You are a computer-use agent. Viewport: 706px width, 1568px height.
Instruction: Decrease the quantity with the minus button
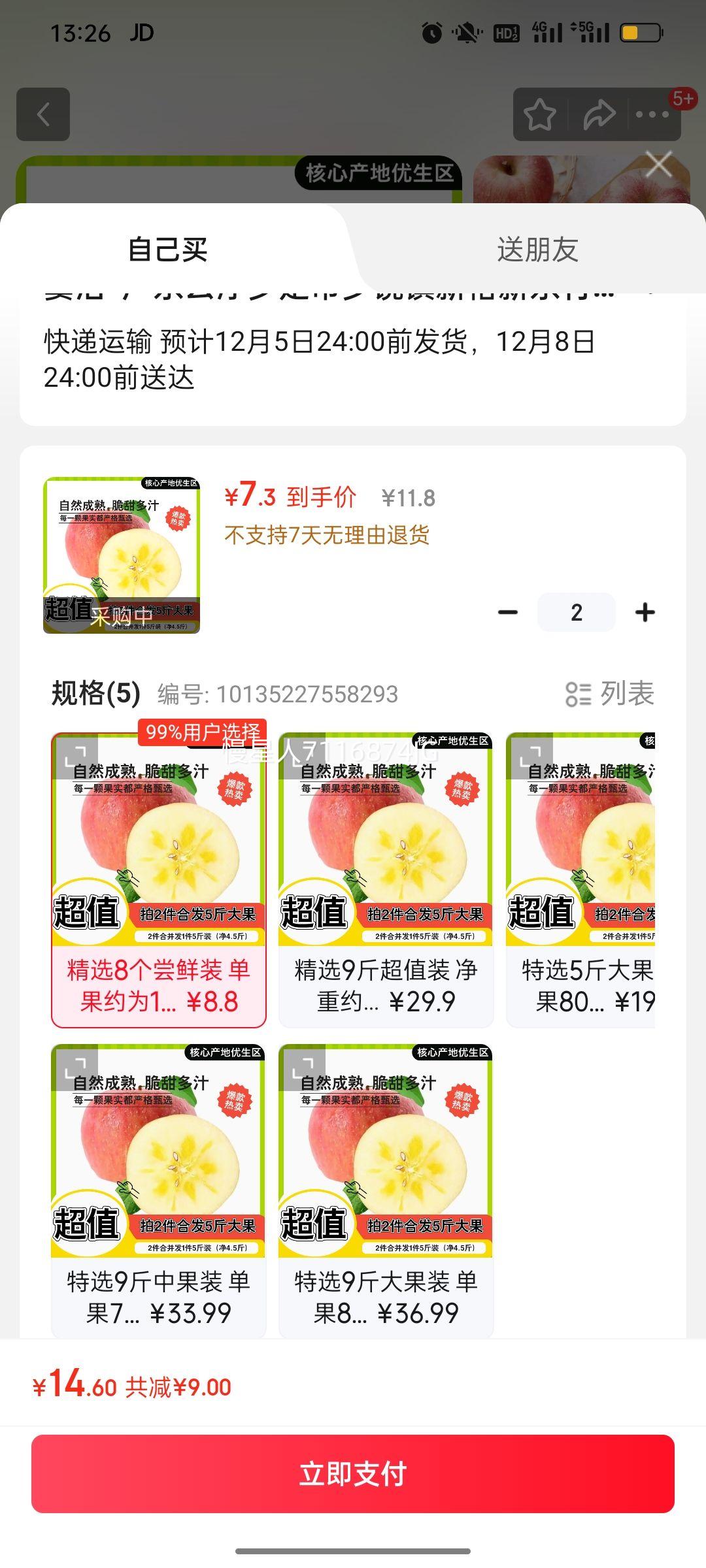(x=508, y=612)
